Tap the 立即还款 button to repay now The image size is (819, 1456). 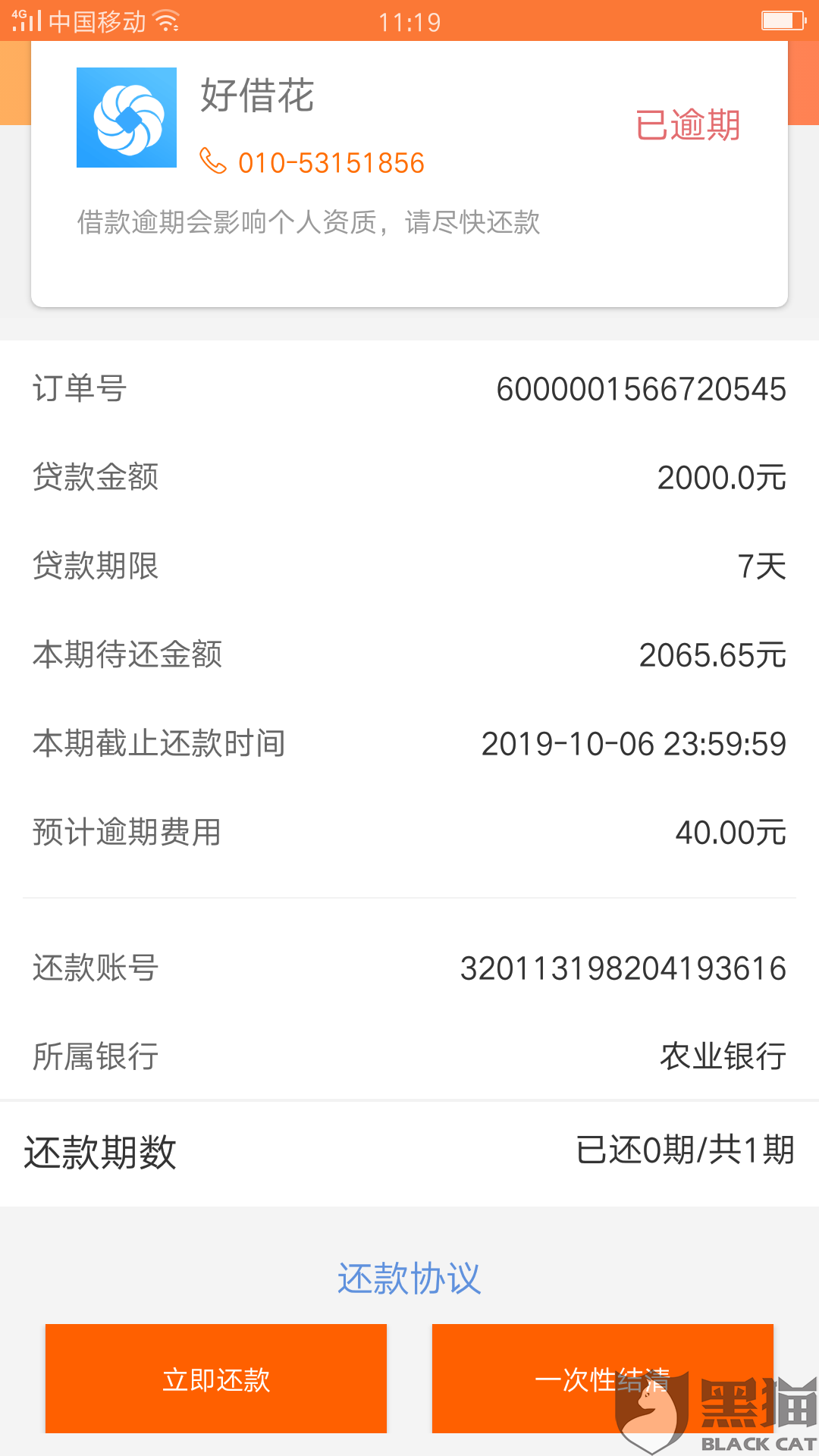tap(216, 1379)
